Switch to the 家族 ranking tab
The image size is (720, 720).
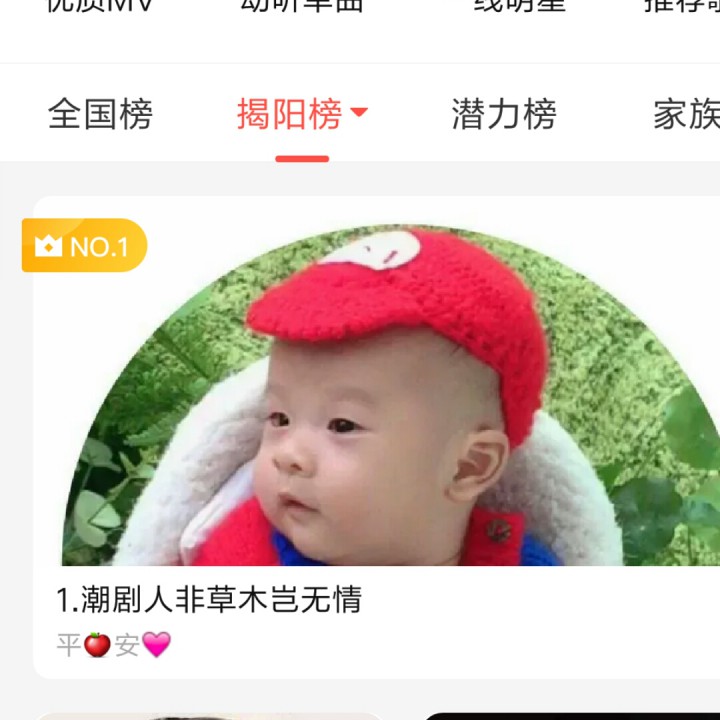pyautogui.click(x=686, y=115)
